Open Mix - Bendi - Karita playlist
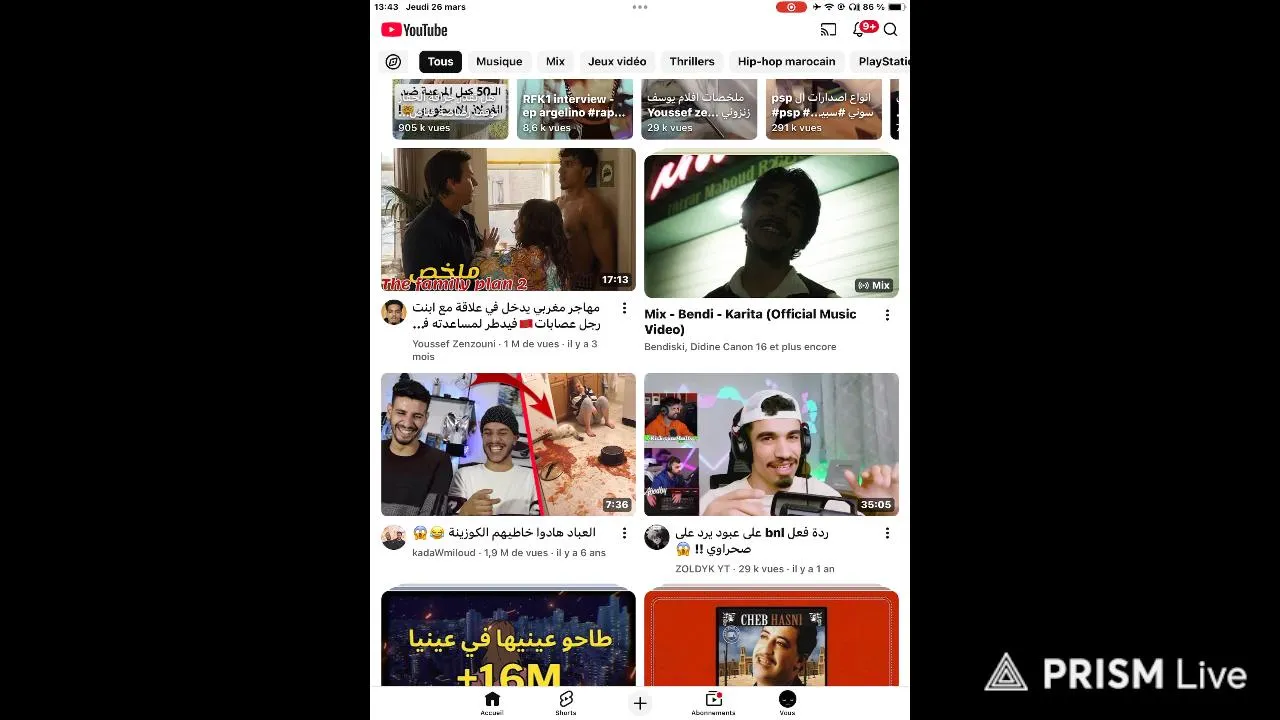The height and width of the screenshot is (720, 1280). [771, 226]
